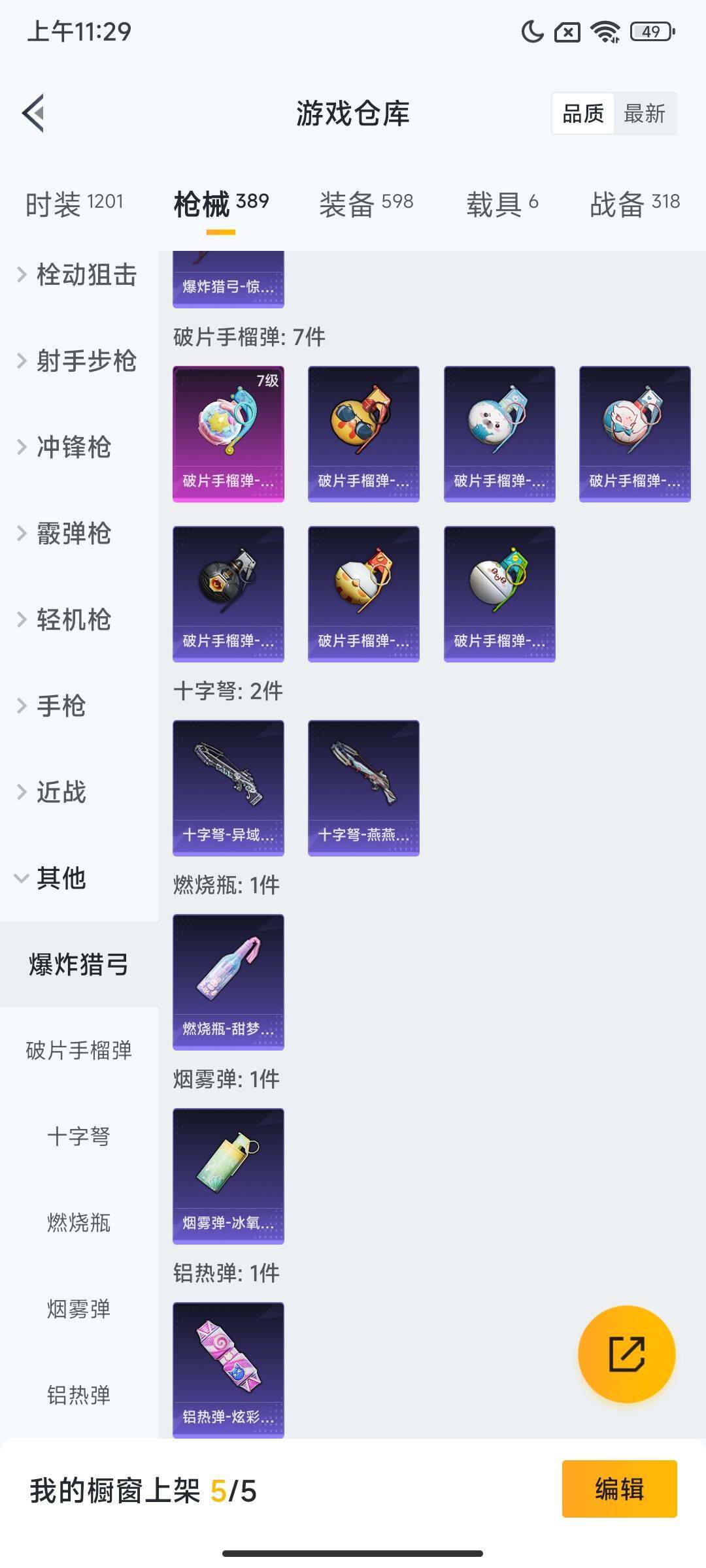The width and height of the screenshot is (706, 1568).
Task: Expand the 冲锋枪 category
Action: 72,447
